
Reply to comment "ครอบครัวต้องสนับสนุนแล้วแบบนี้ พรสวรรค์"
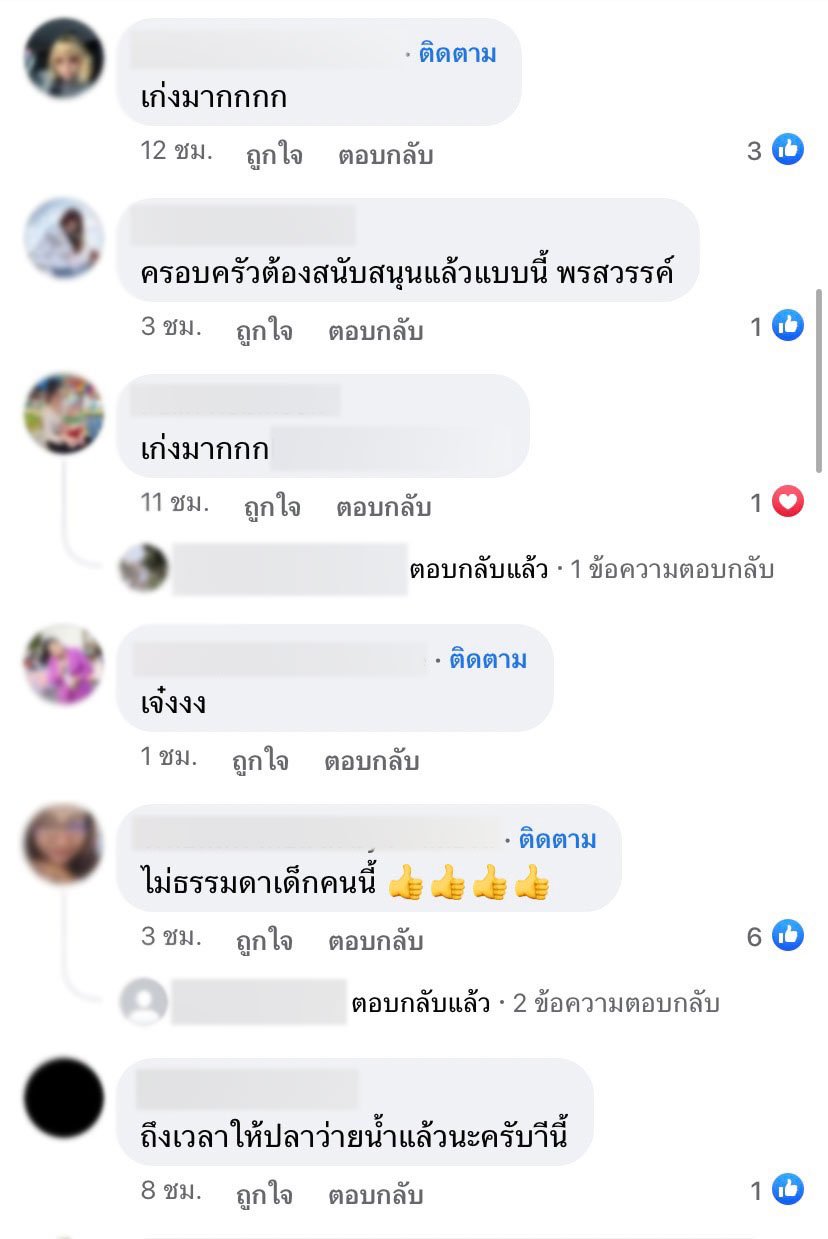[375, 331]
